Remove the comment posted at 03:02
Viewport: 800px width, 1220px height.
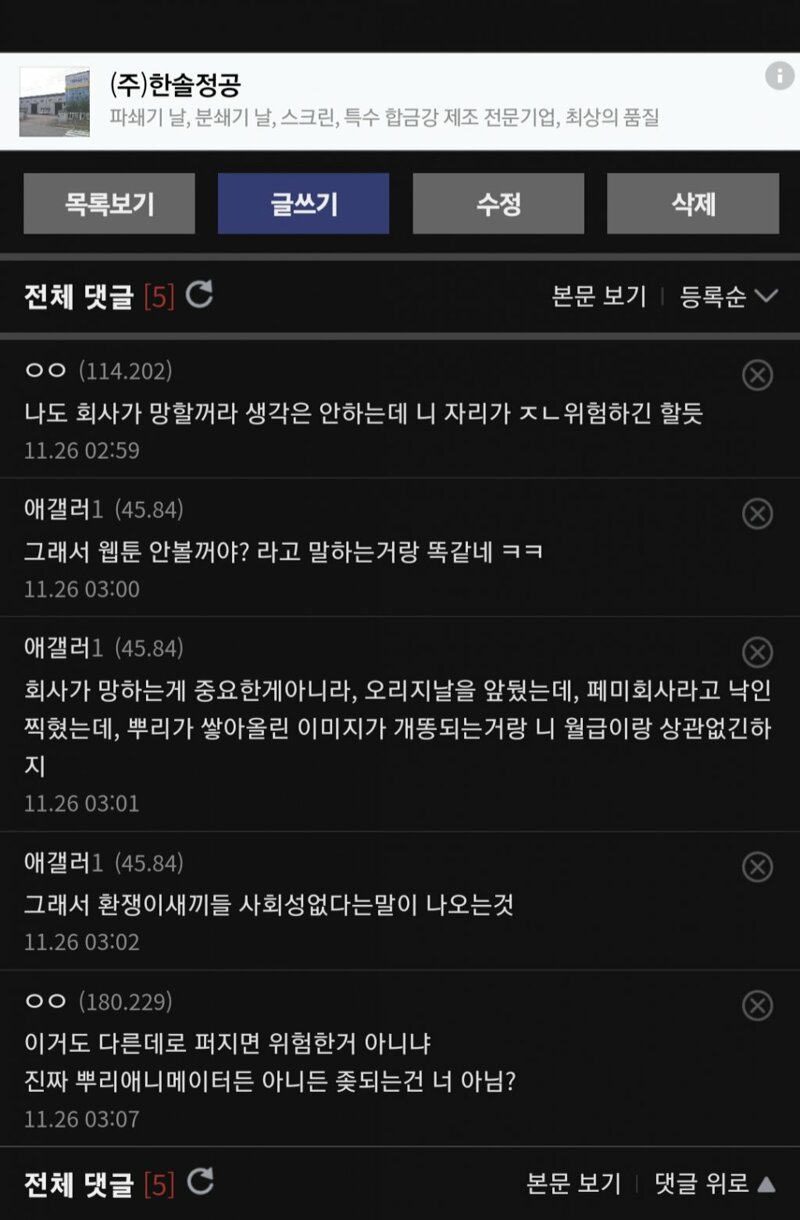(757, 867)
